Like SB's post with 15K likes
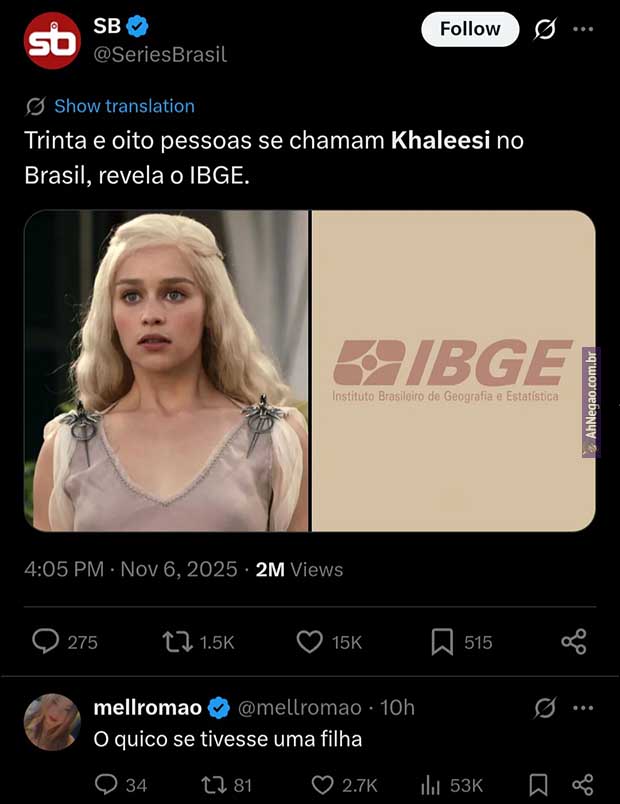620x804 pixels. click(311, 642)
